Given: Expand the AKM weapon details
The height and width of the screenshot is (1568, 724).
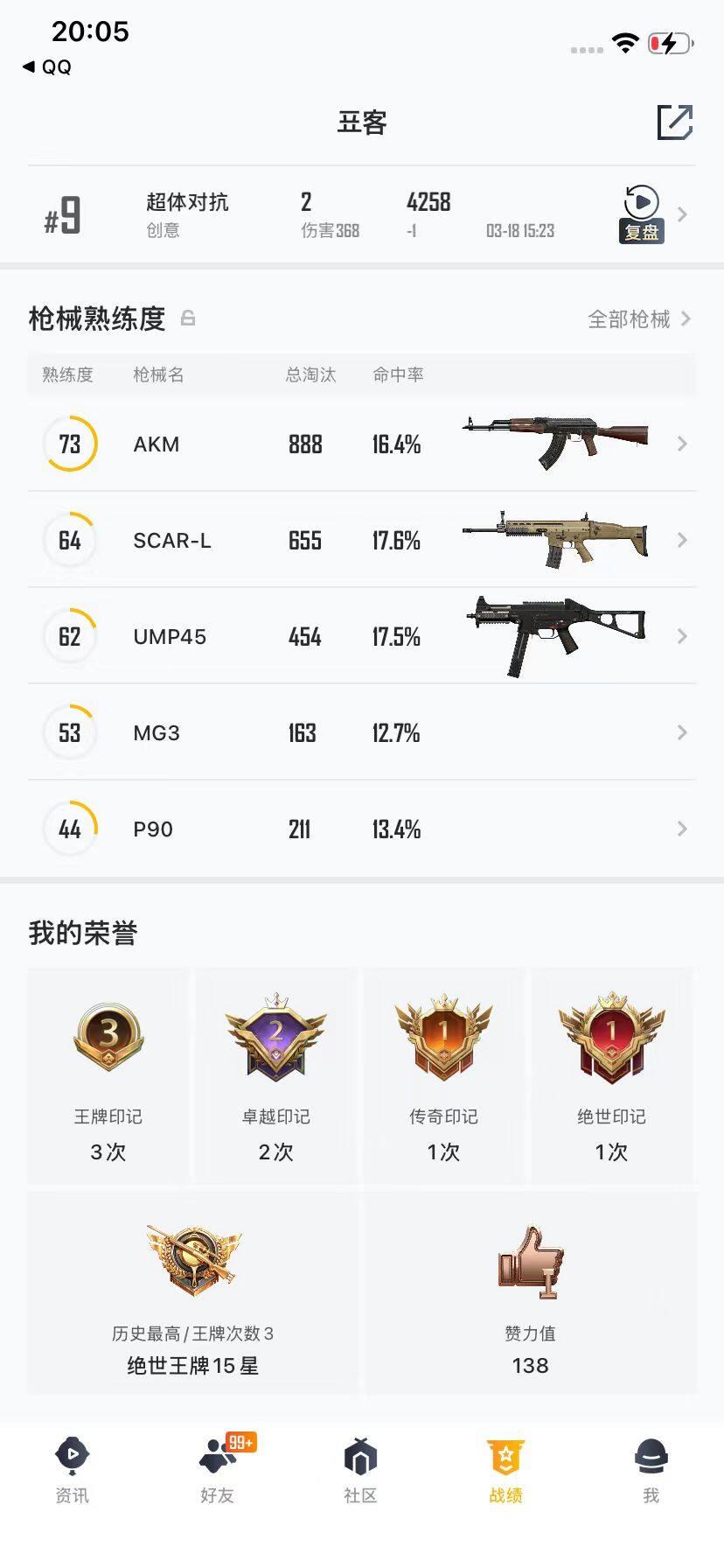Looking at the screenshot, I should pyautogui.click(x=682, y=444).
